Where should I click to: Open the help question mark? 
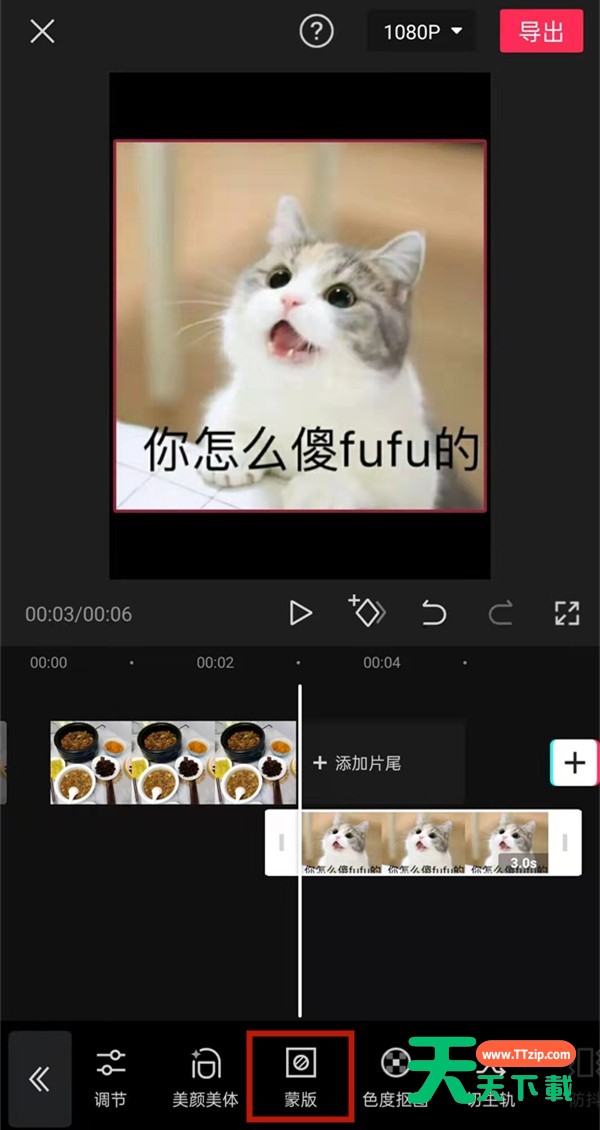[x=316, y=32]
